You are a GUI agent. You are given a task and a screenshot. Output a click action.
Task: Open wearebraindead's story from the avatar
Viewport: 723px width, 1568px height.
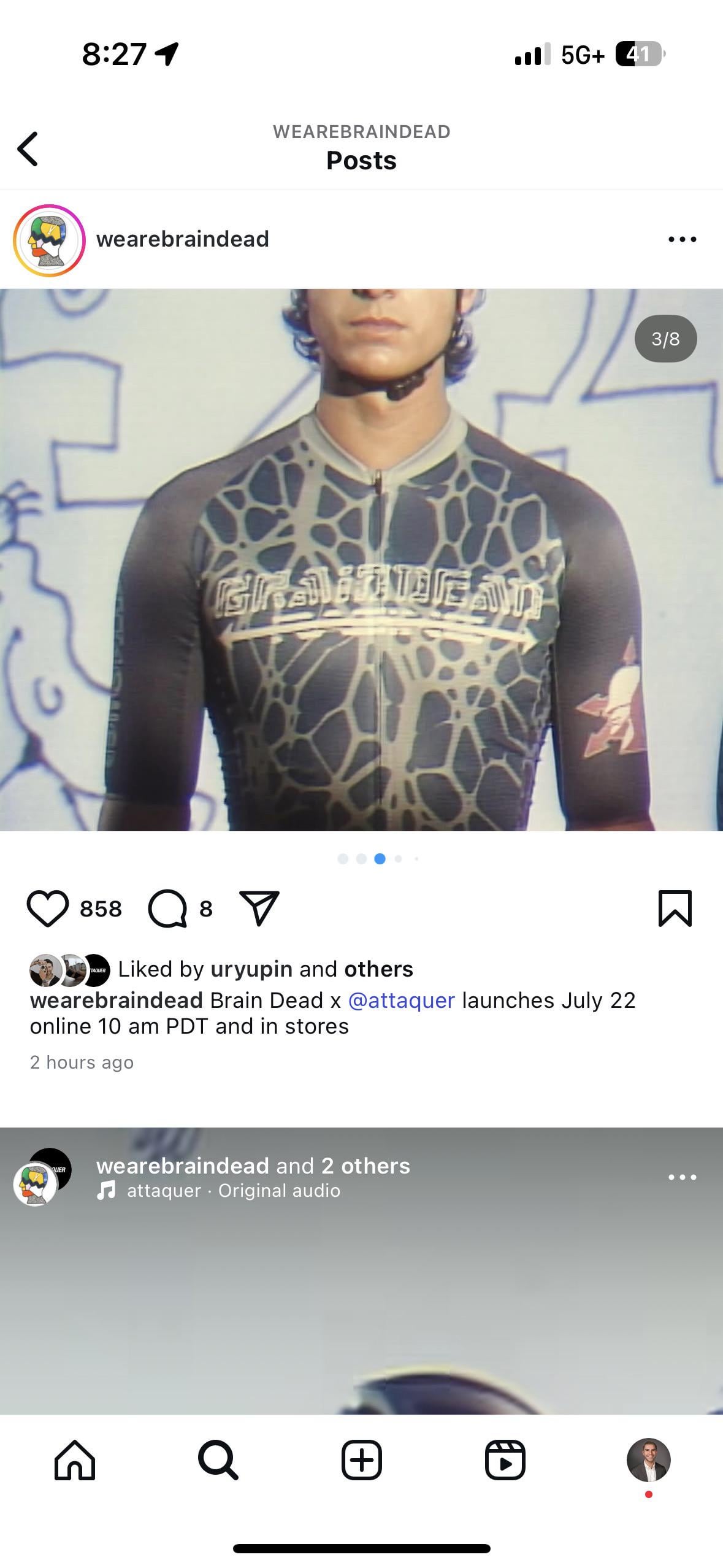[x=49, y=240]
